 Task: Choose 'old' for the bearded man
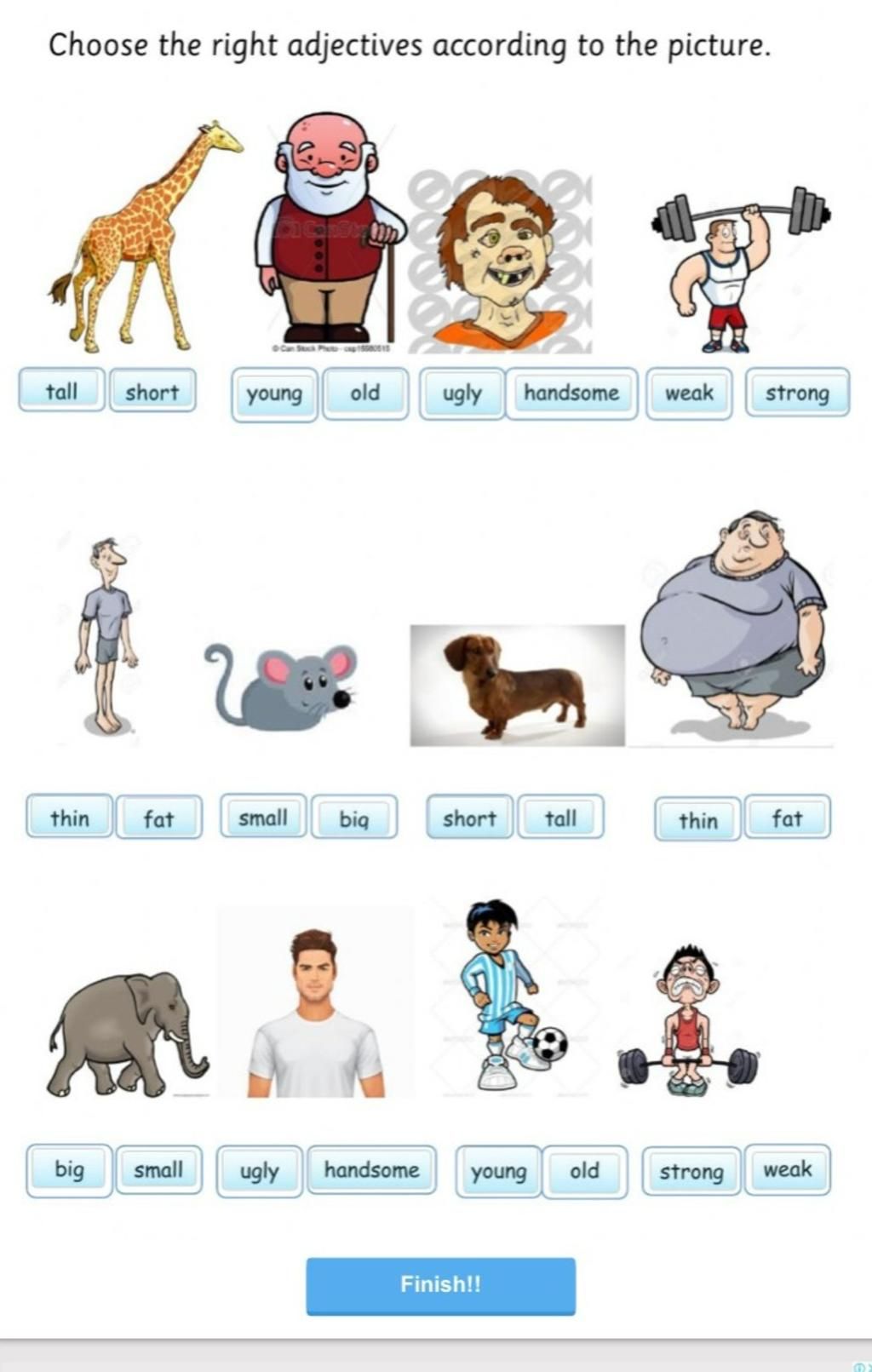coord(365,393)
